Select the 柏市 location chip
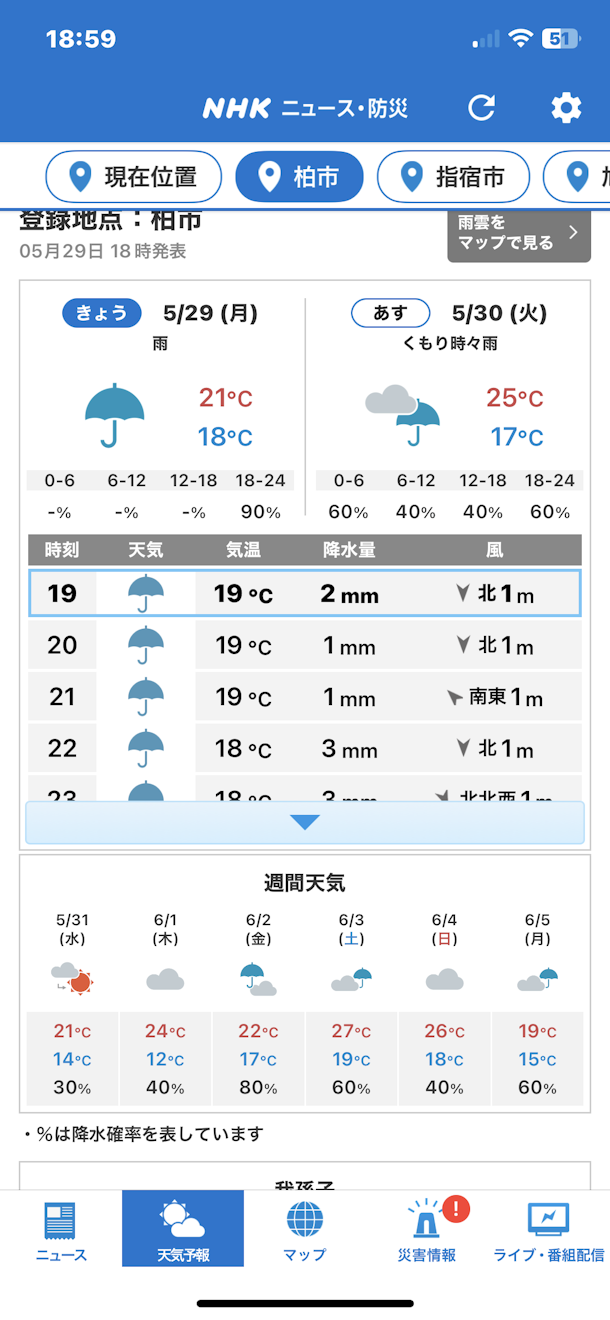The height and width of the screenshot is (1320, 610). click(300, 178)
